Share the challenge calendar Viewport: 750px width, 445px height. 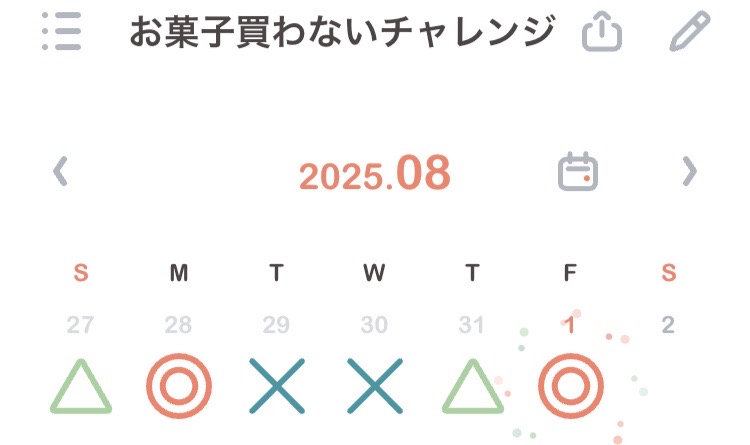602,33
